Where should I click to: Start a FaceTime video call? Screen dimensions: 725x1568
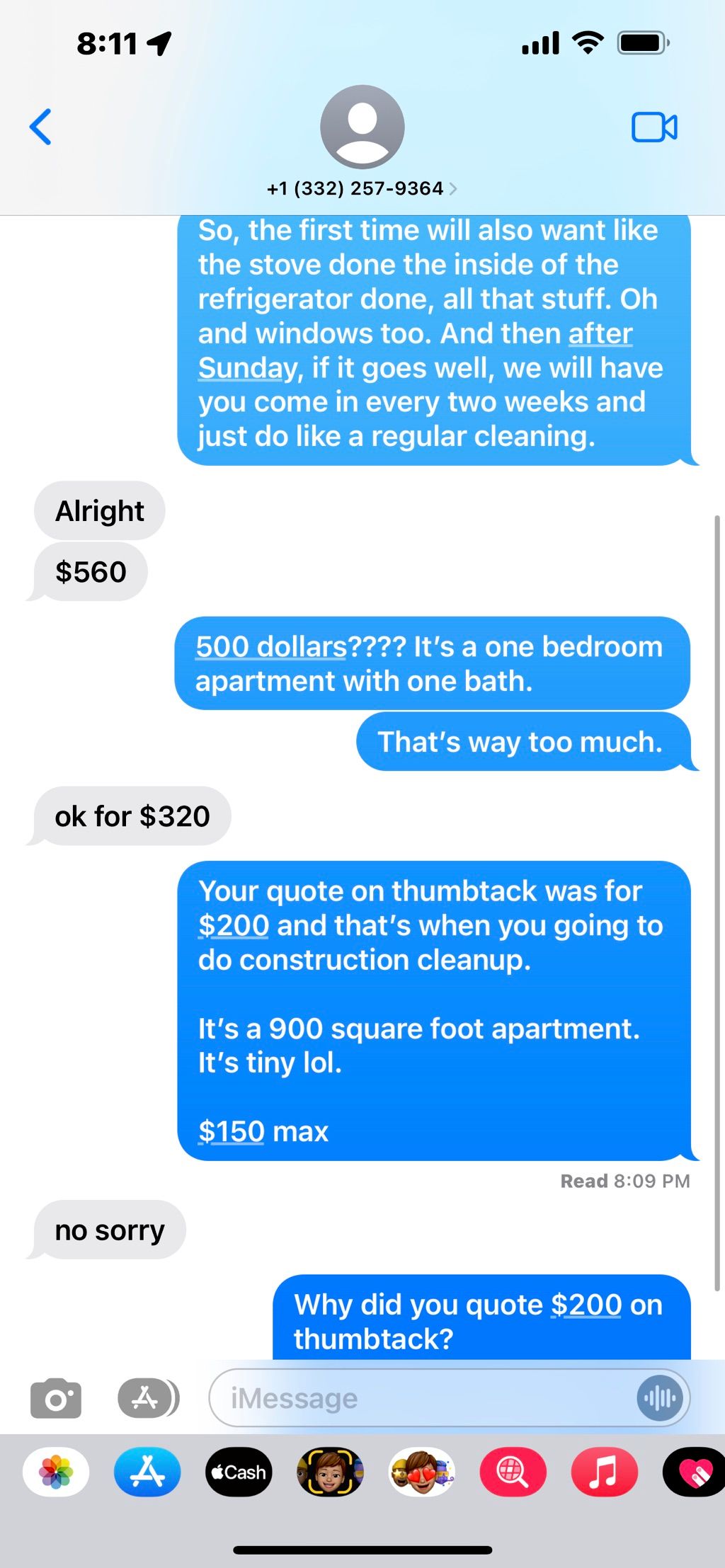[x=653, y=127]
